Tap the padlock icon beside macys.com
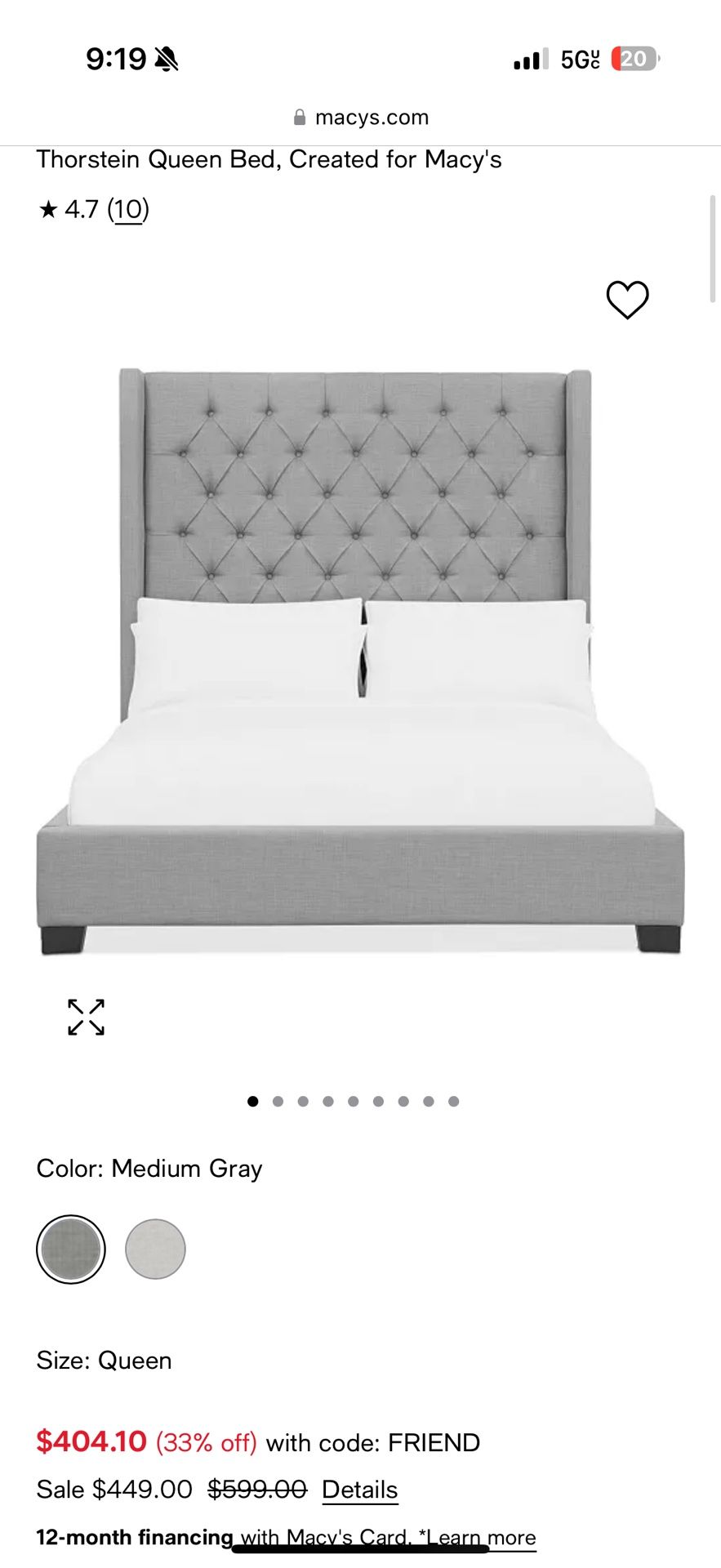Screen dimensions: 721x1568 pyautogui.click(x=299, y=116)
